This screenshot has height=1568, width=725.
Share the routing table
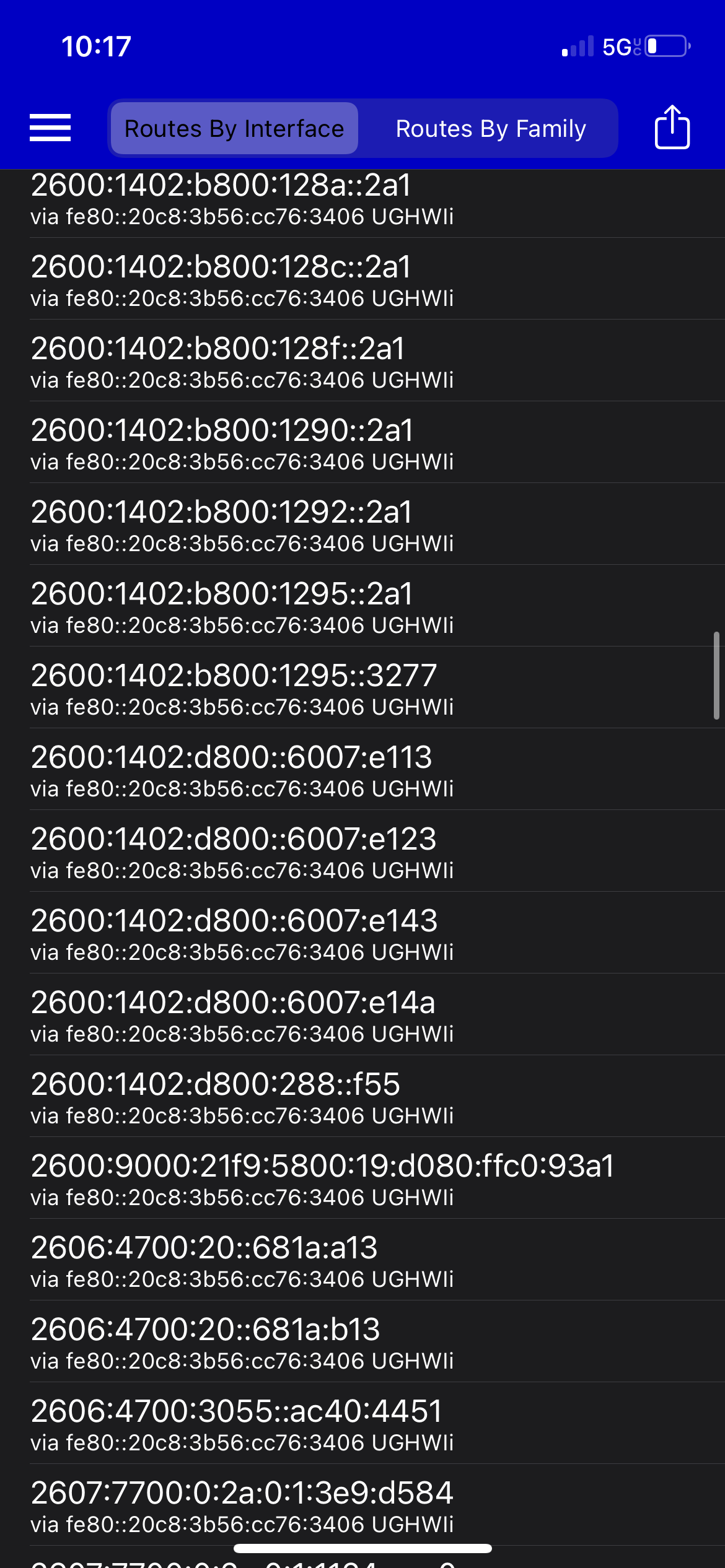(x=672, y=127)
